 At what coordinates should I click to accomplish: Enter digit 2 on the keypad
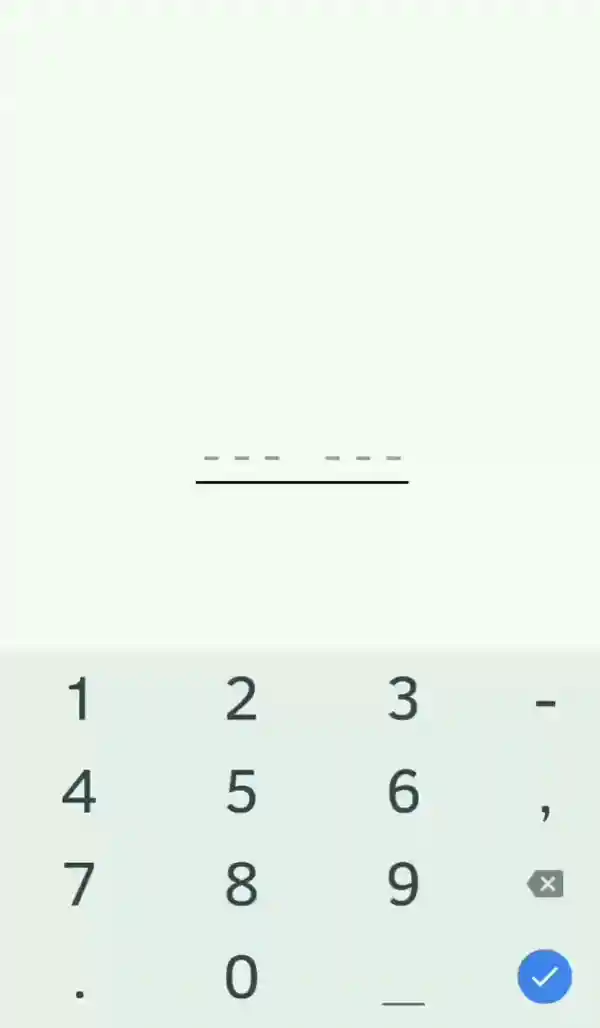click(240, 699)
